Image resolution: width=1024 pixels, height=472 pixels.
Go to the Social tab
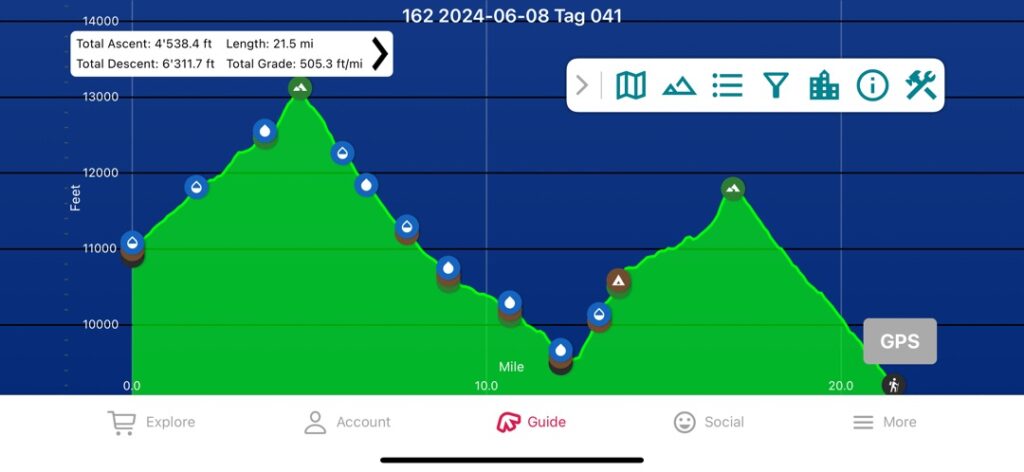coord(709,422)
